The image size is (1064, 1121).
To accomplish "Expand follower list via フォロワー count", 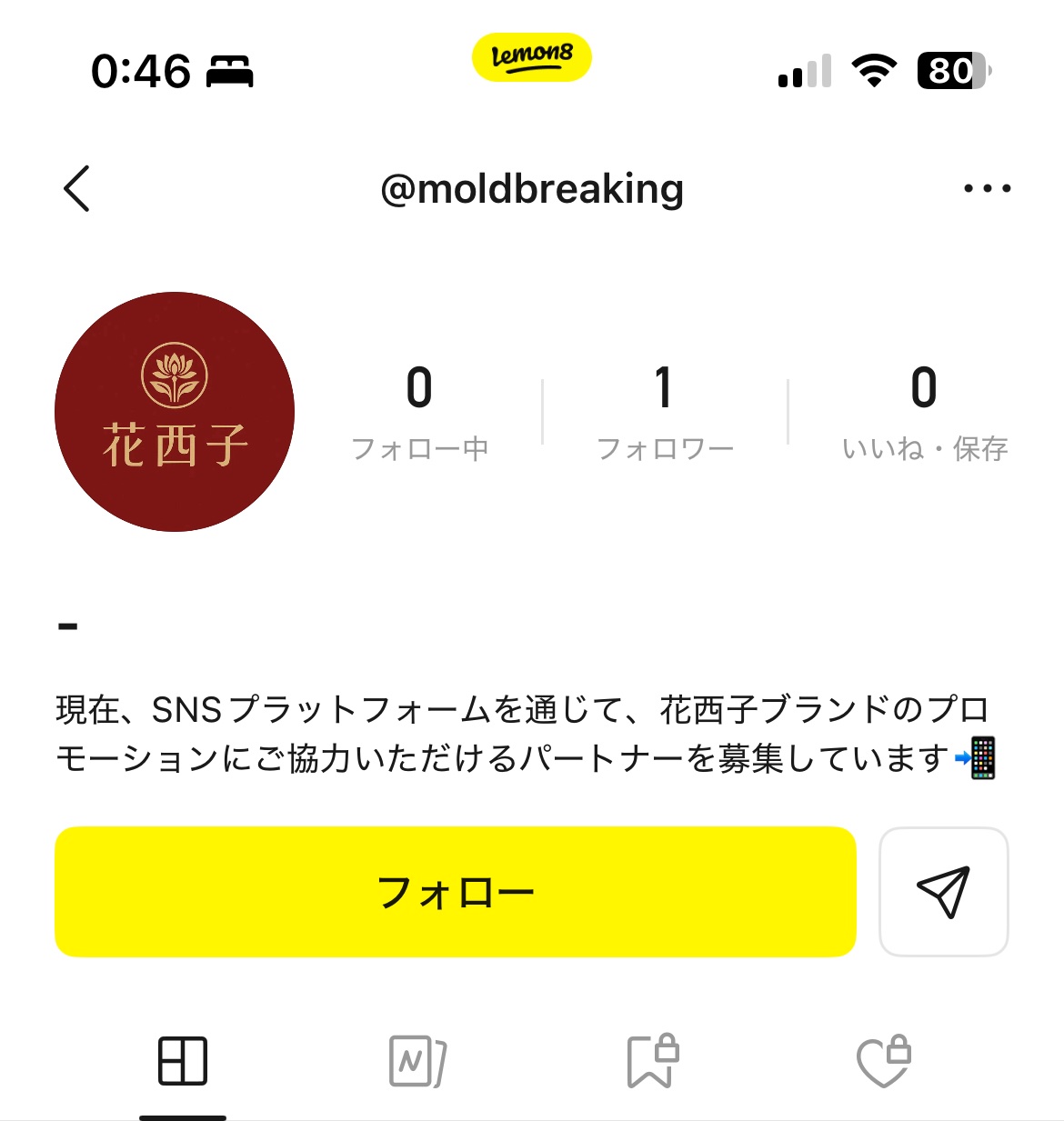I will click(x=665, y=414).
